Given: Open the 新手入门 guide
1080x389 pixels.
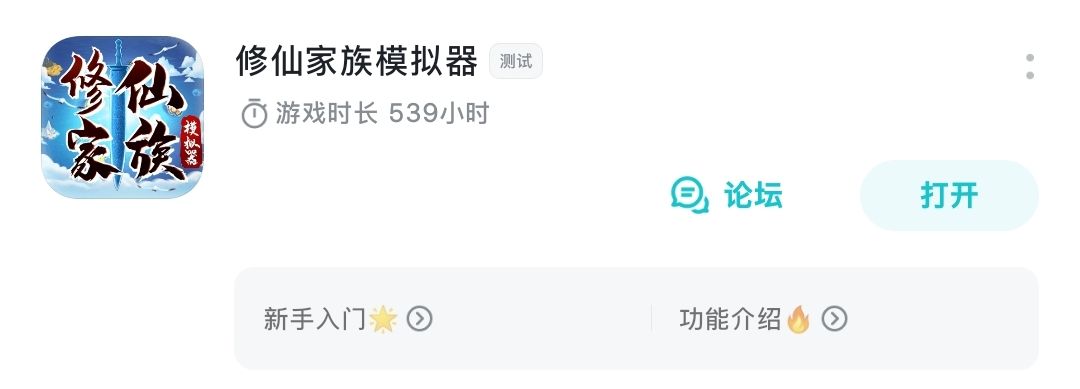Looking at the screenshot, I should coord(348,319).
